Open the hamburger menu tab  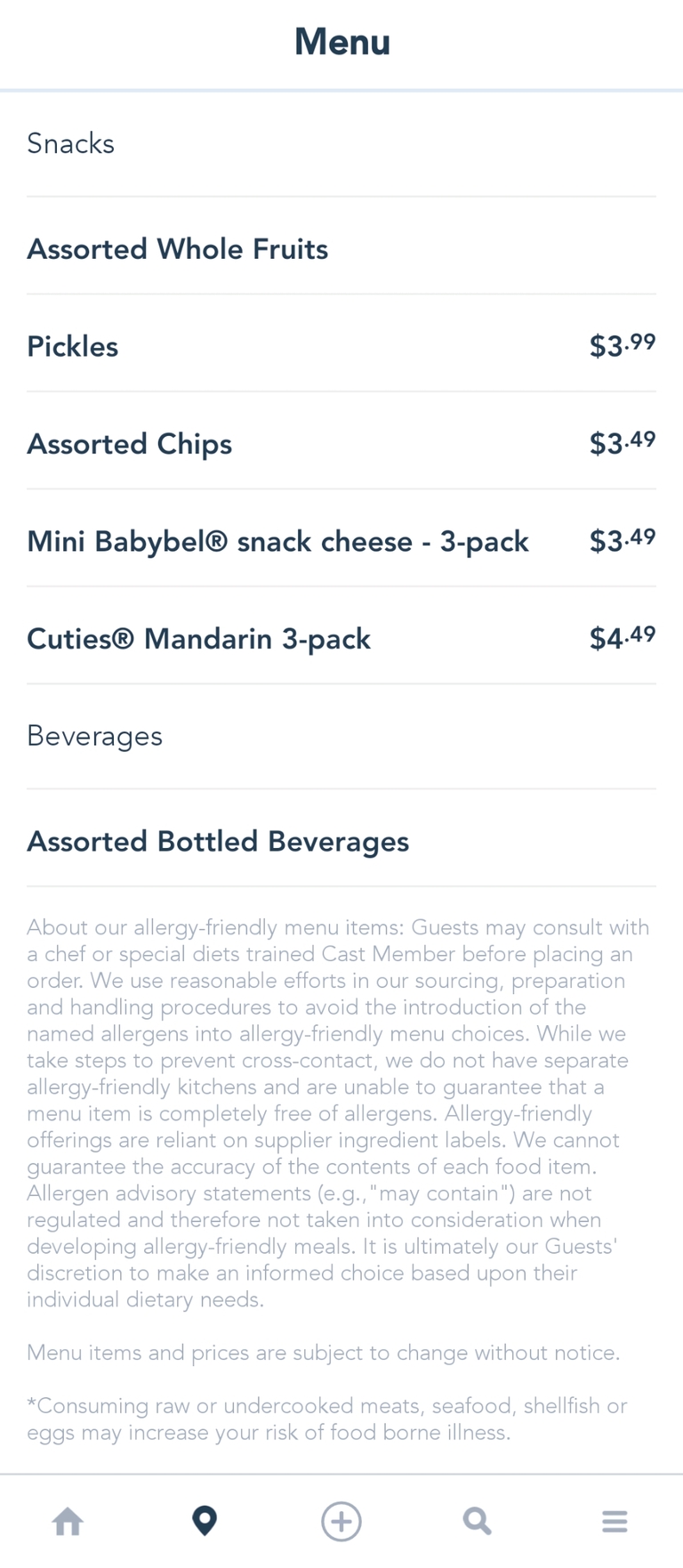(x=615, y=1522)
